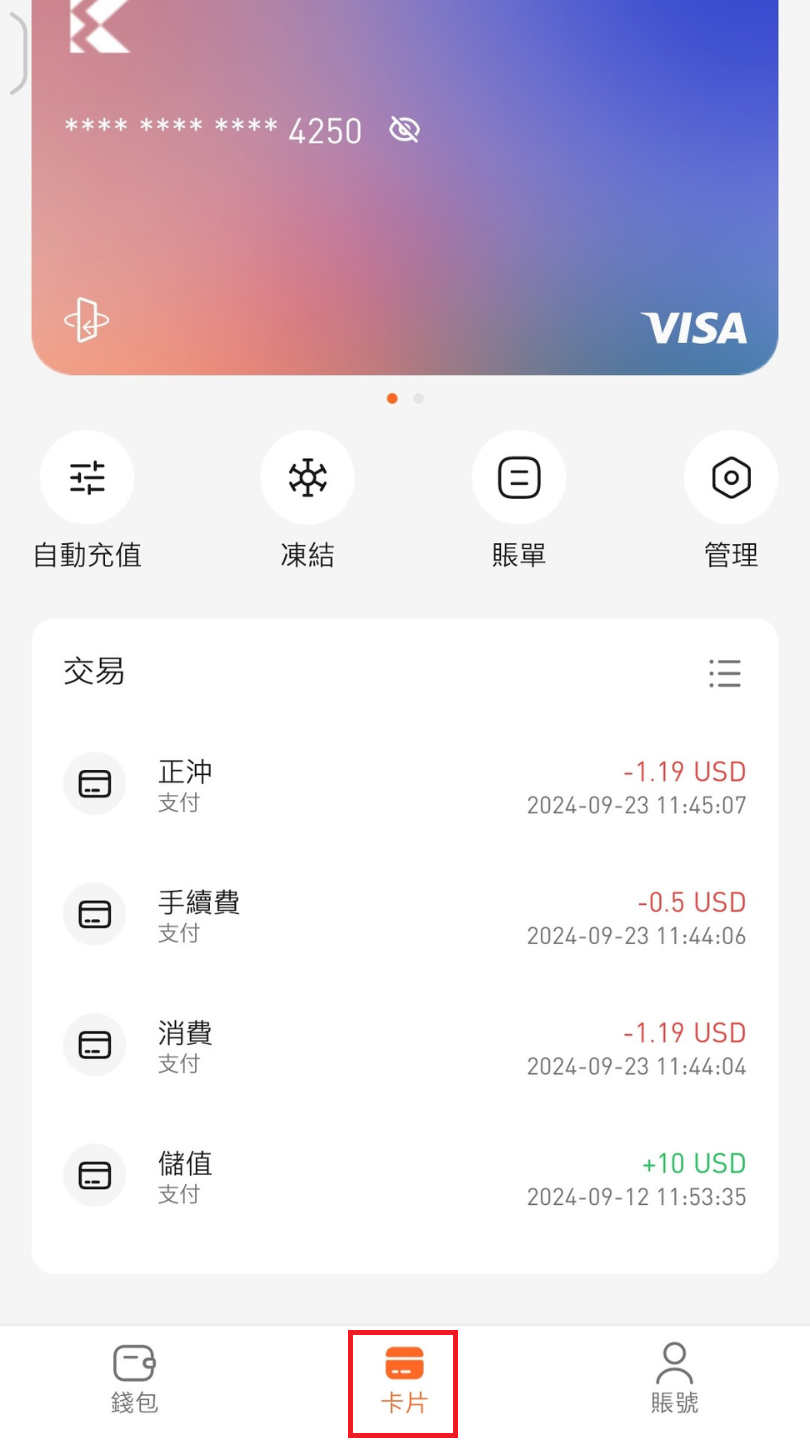The width and height of the screenshot is (810, 1440).
Task: Go to the 賬號 tab
Action: 675,1381
